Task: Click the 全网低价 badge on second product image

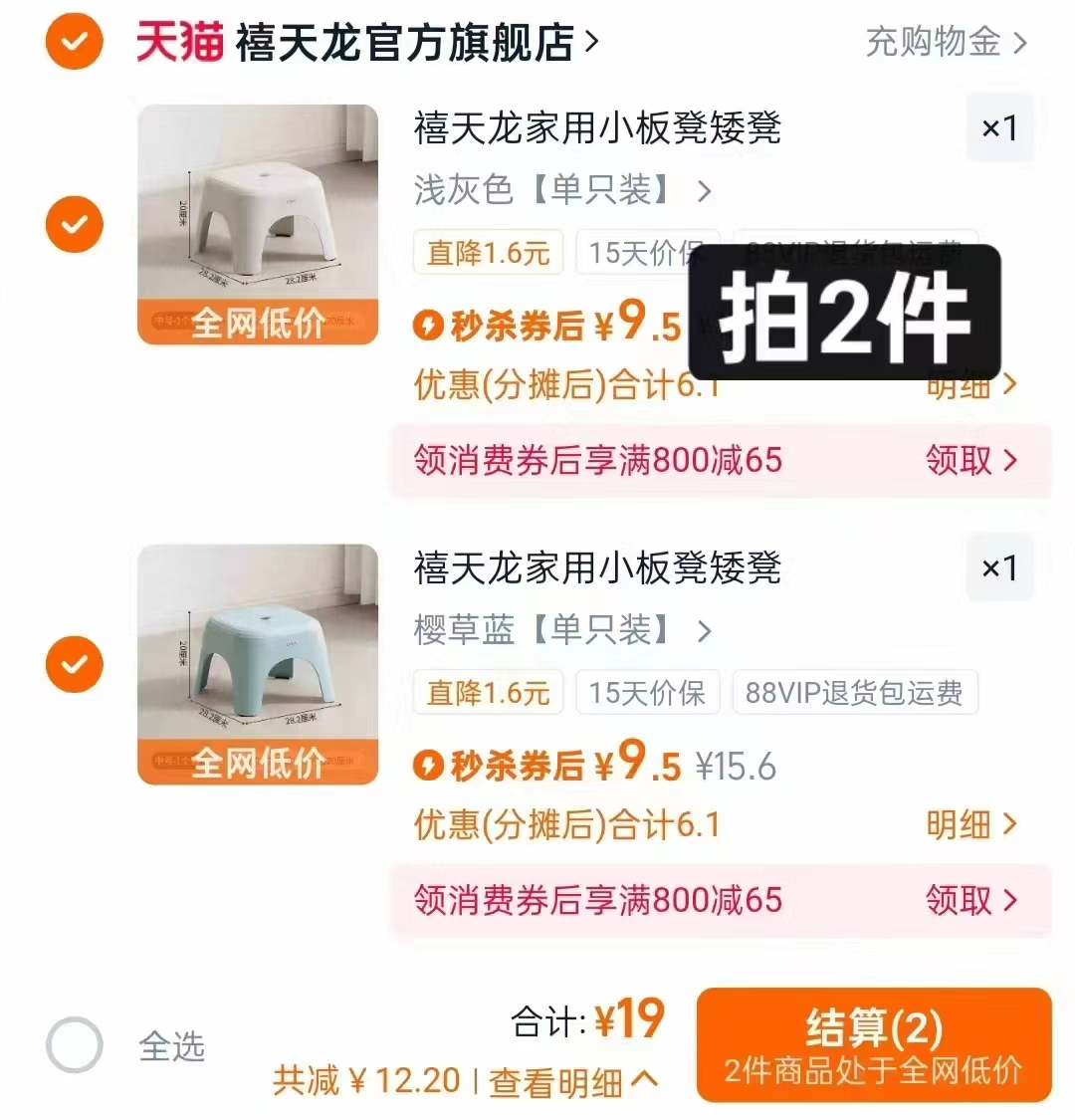Action: pos(259,764)
